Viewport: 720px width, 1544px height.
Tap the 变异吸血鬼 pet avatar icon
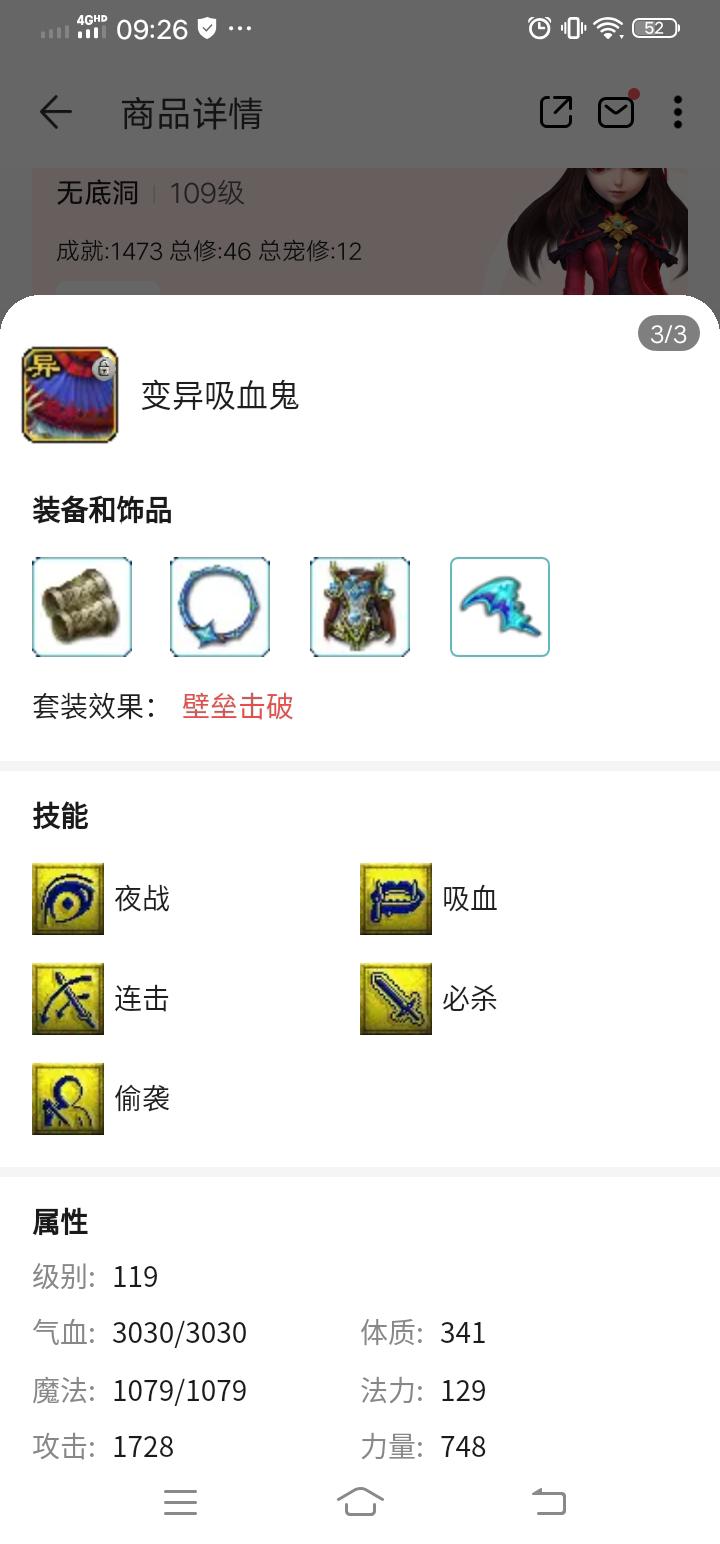pyautogui.click(x=70, y=395)
